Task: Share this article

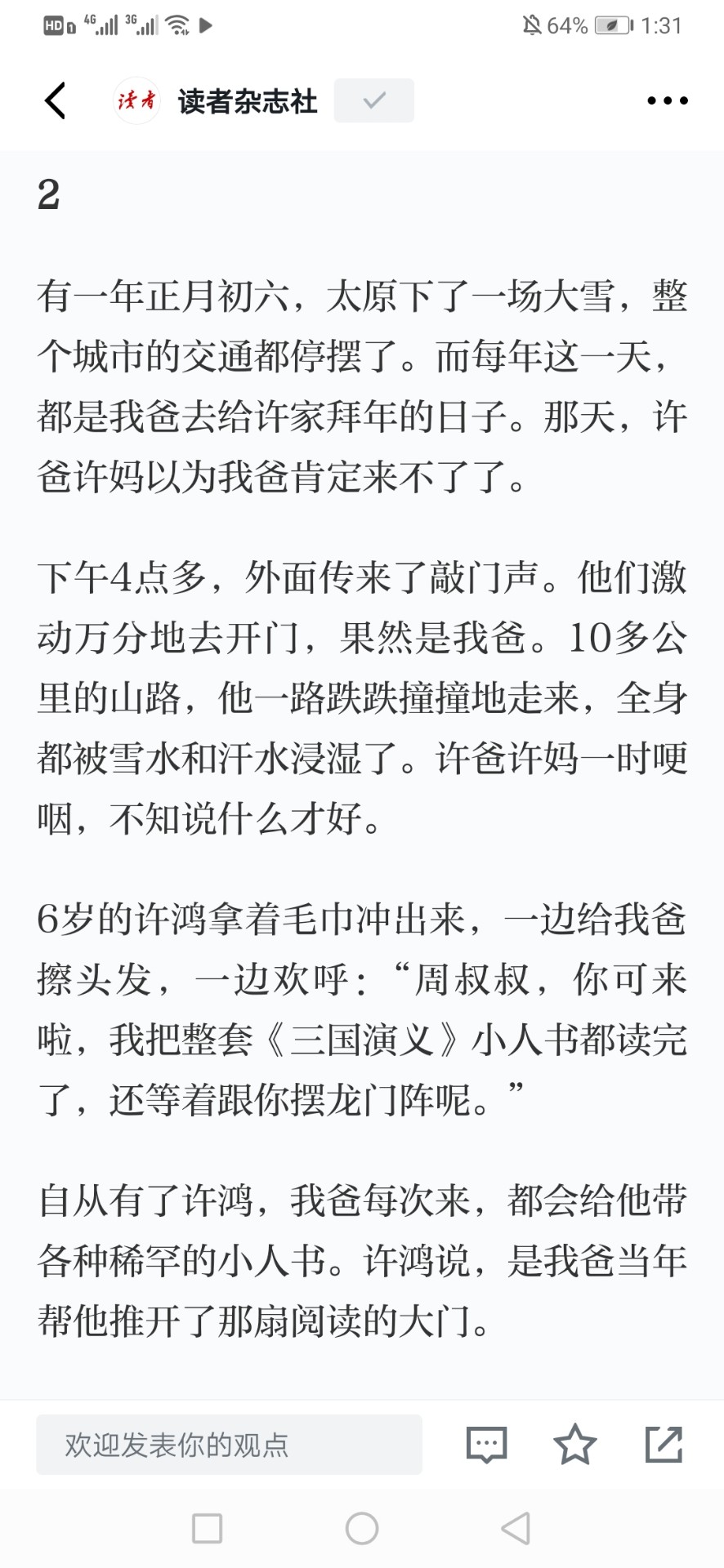Action: (664, 1444)
